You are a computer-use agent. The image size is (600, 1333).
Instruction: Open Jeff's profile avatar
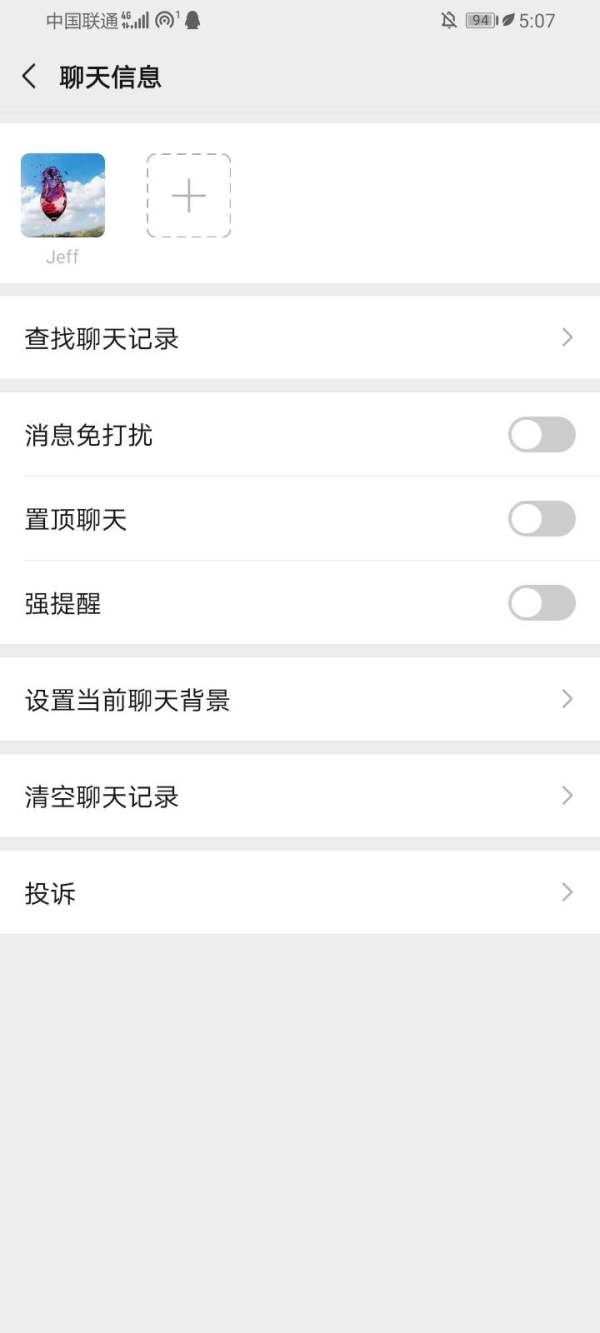tap(63, 195)
